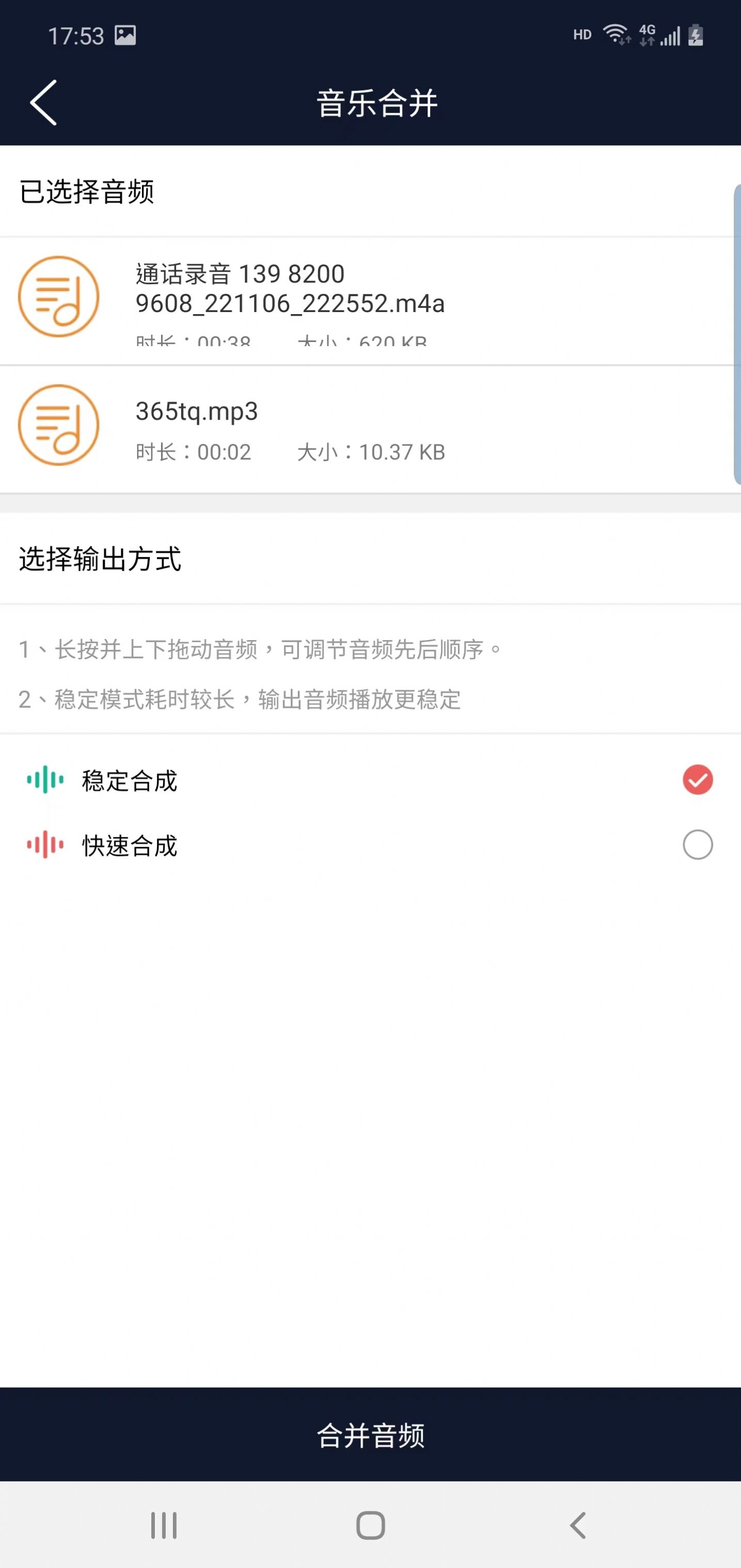This screenshot has width=741, height=1568.
Task: Tap the home button in navigation bar
Action: coord(371,1524)
